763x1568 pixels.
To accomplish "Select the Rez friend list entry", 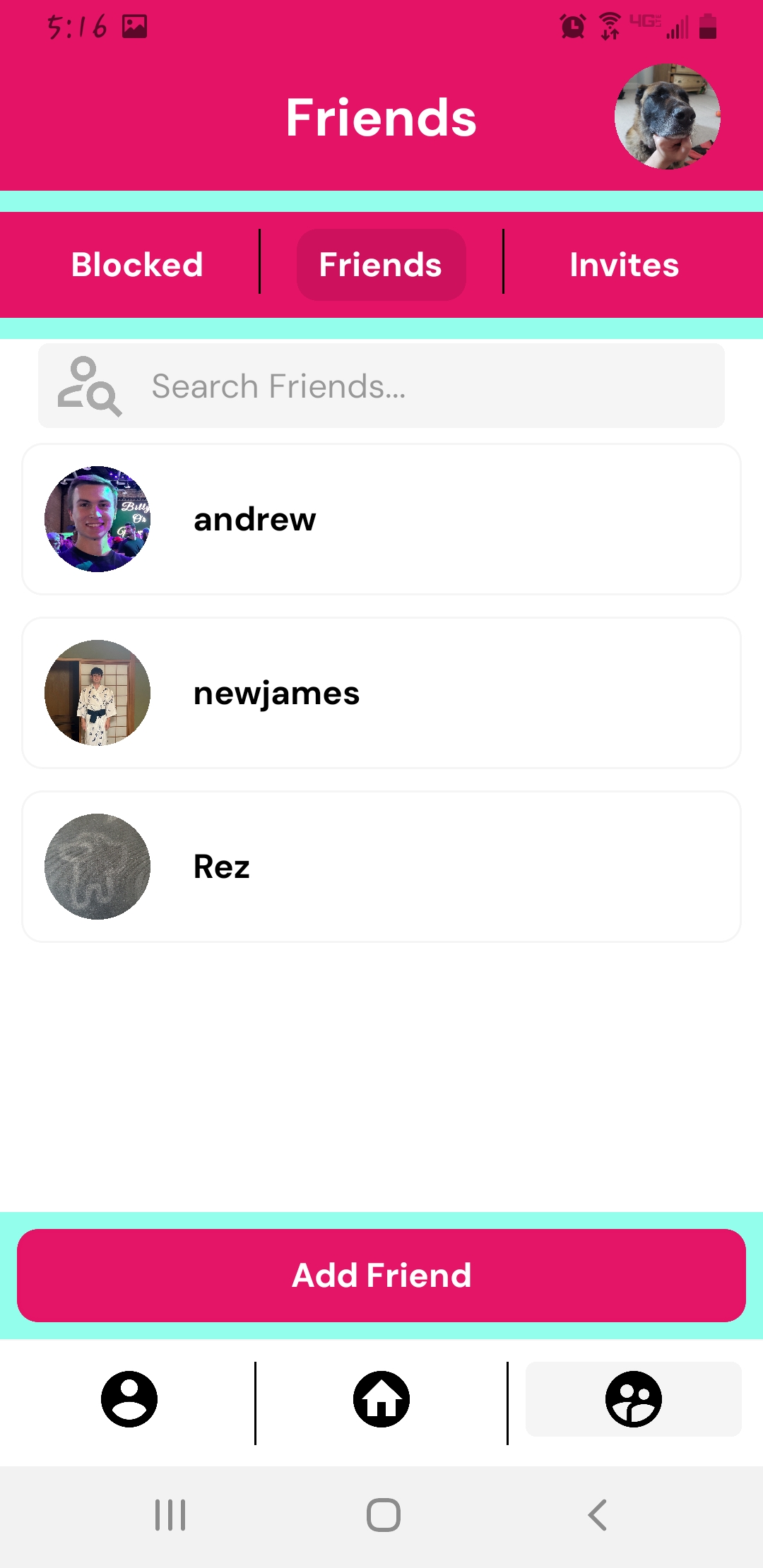I will (381, 867).
